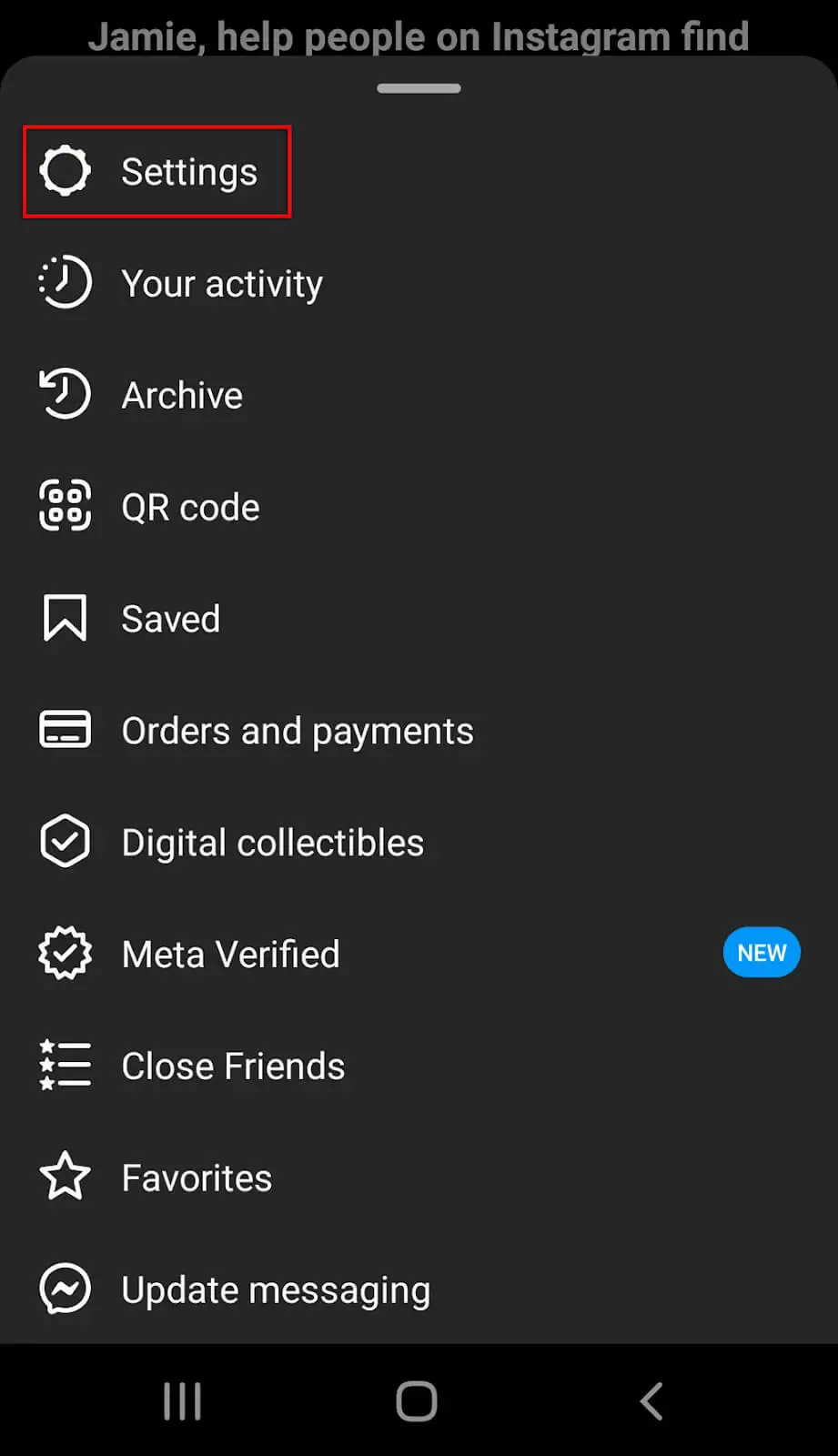Go to Orders and payments

(x=297, y=732)
